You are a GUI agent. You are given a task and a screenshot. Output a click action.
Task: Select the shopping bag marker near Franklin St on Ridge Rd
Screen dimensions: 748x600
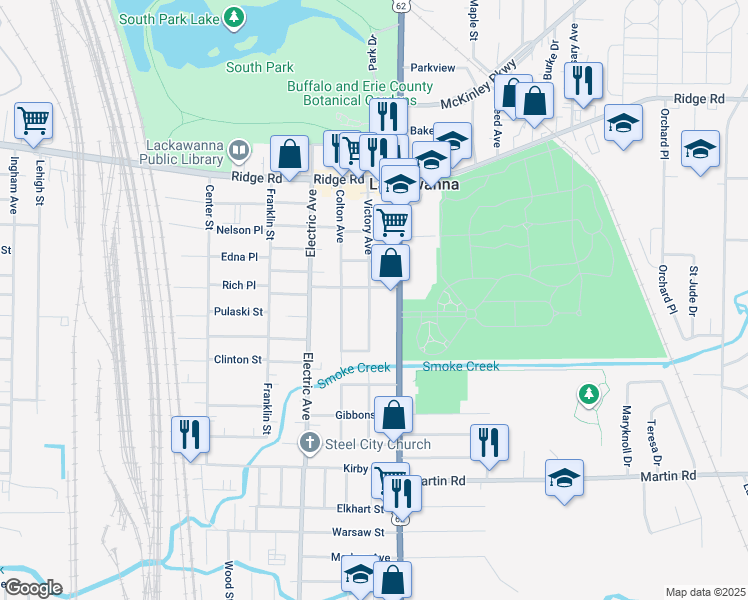tap(289, 155)
